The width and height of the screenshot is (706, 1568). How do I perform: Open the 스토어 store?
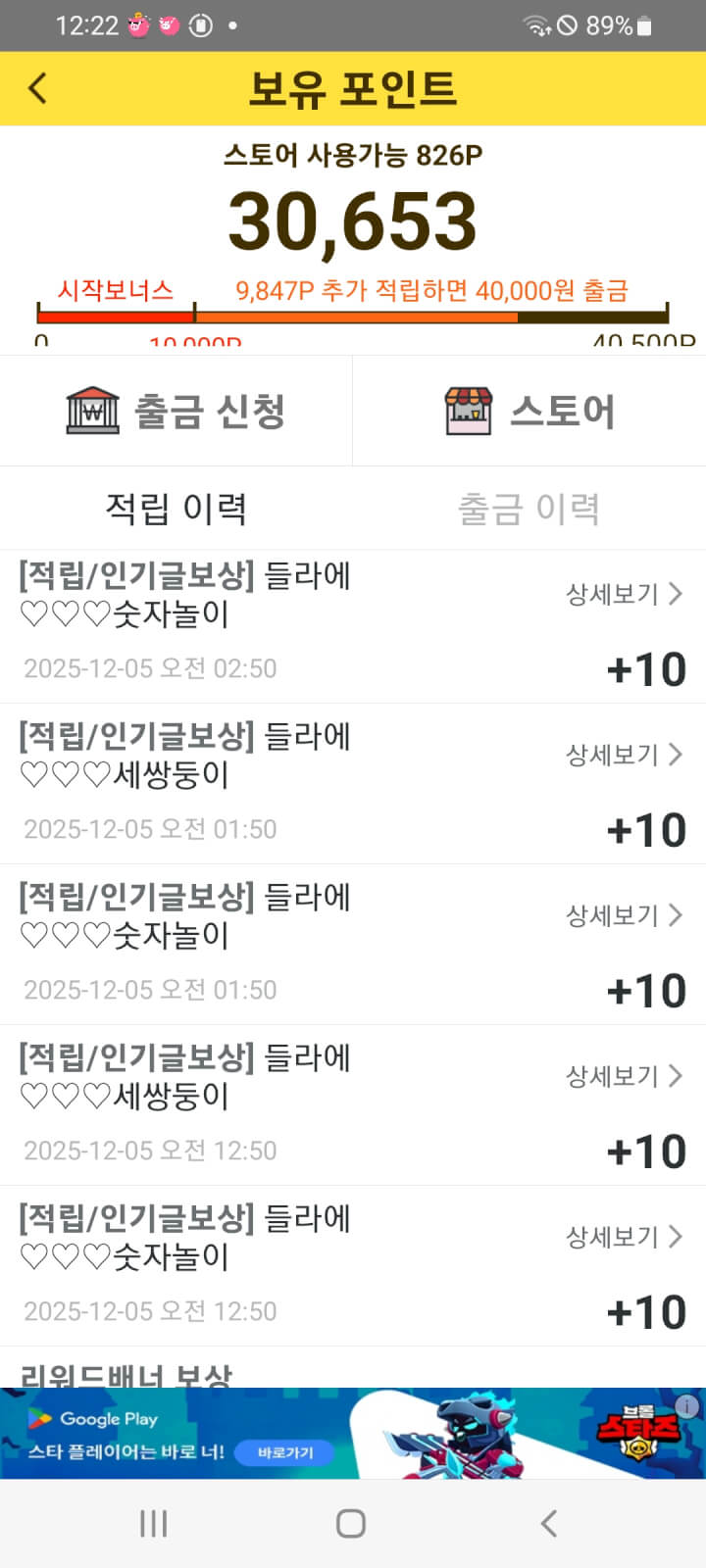[x=529, y=411]
